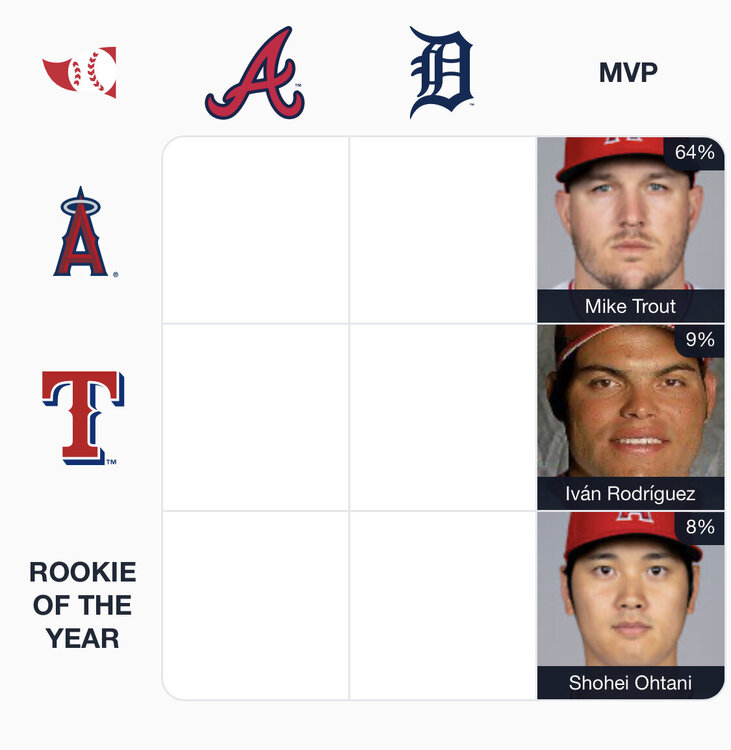Select the empty Angels and Tigers cell
This screenshot has width=731, height=750.
[443, 230]
